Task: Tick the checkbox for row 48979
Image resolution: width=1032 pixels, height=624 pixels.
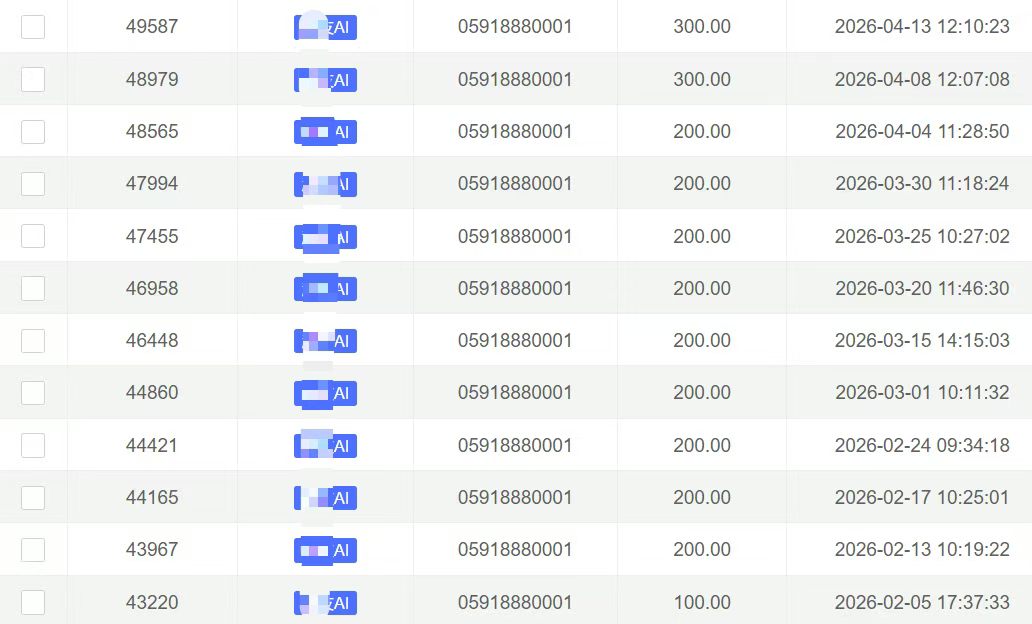Action: point(33,79)
